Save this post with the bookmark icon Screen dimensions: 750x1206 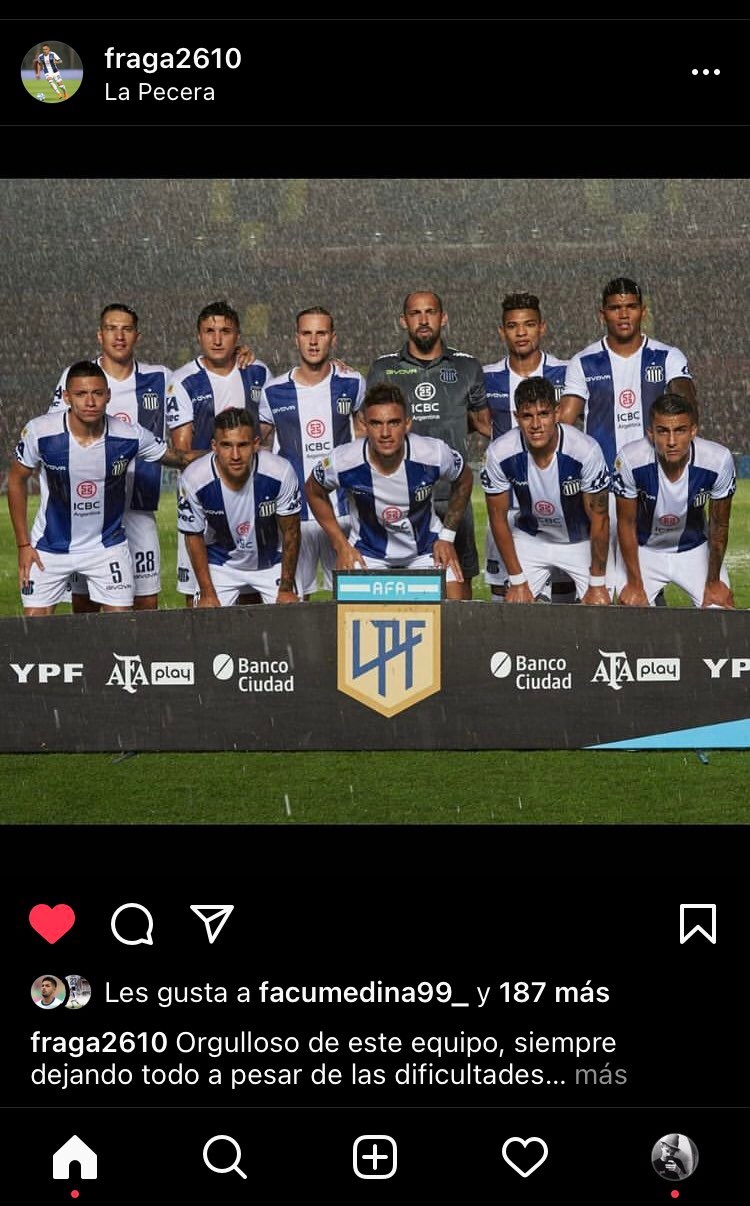pos(697,924)
